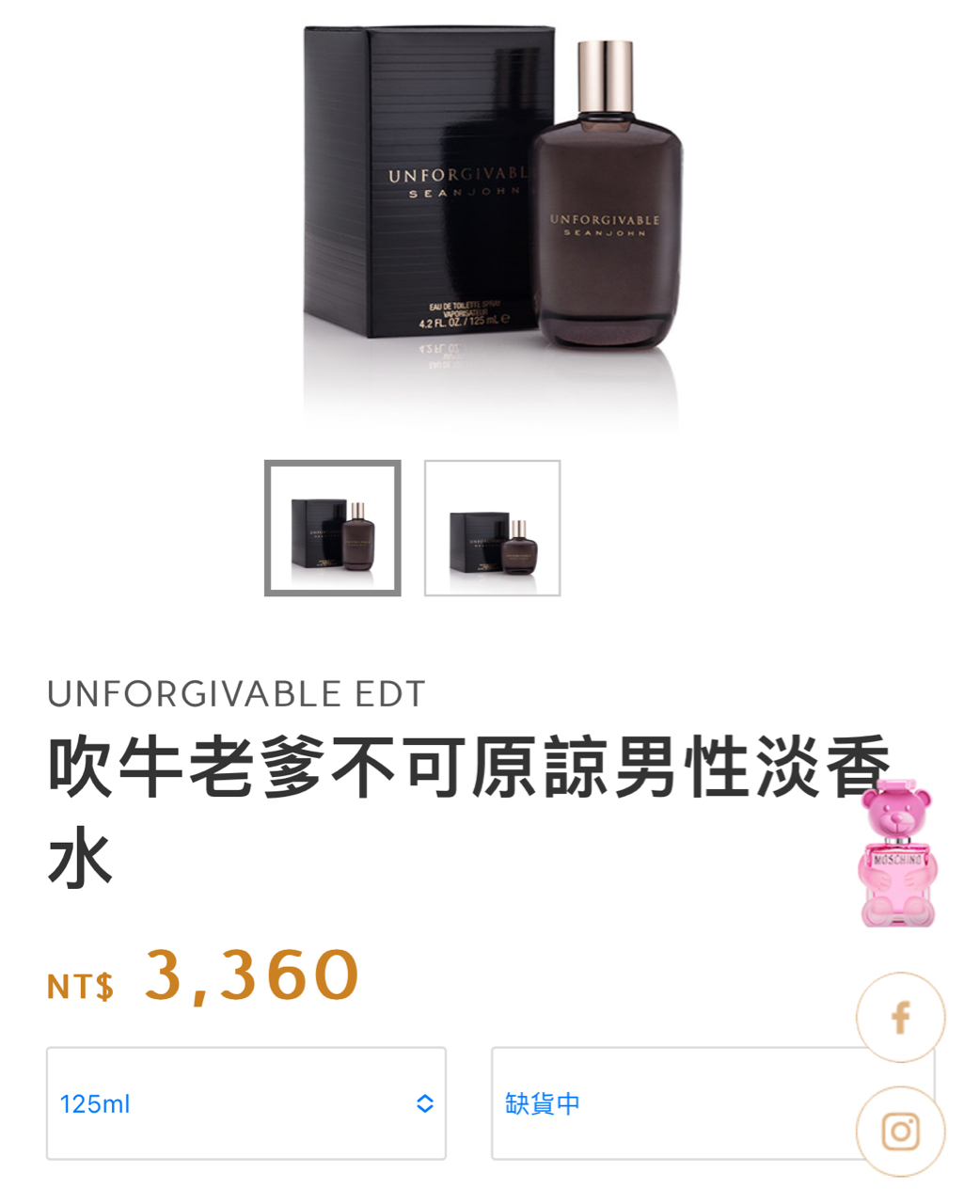980x1204 pixels.
Task: Select the second product thumbnail image
Action: point(492,528)
